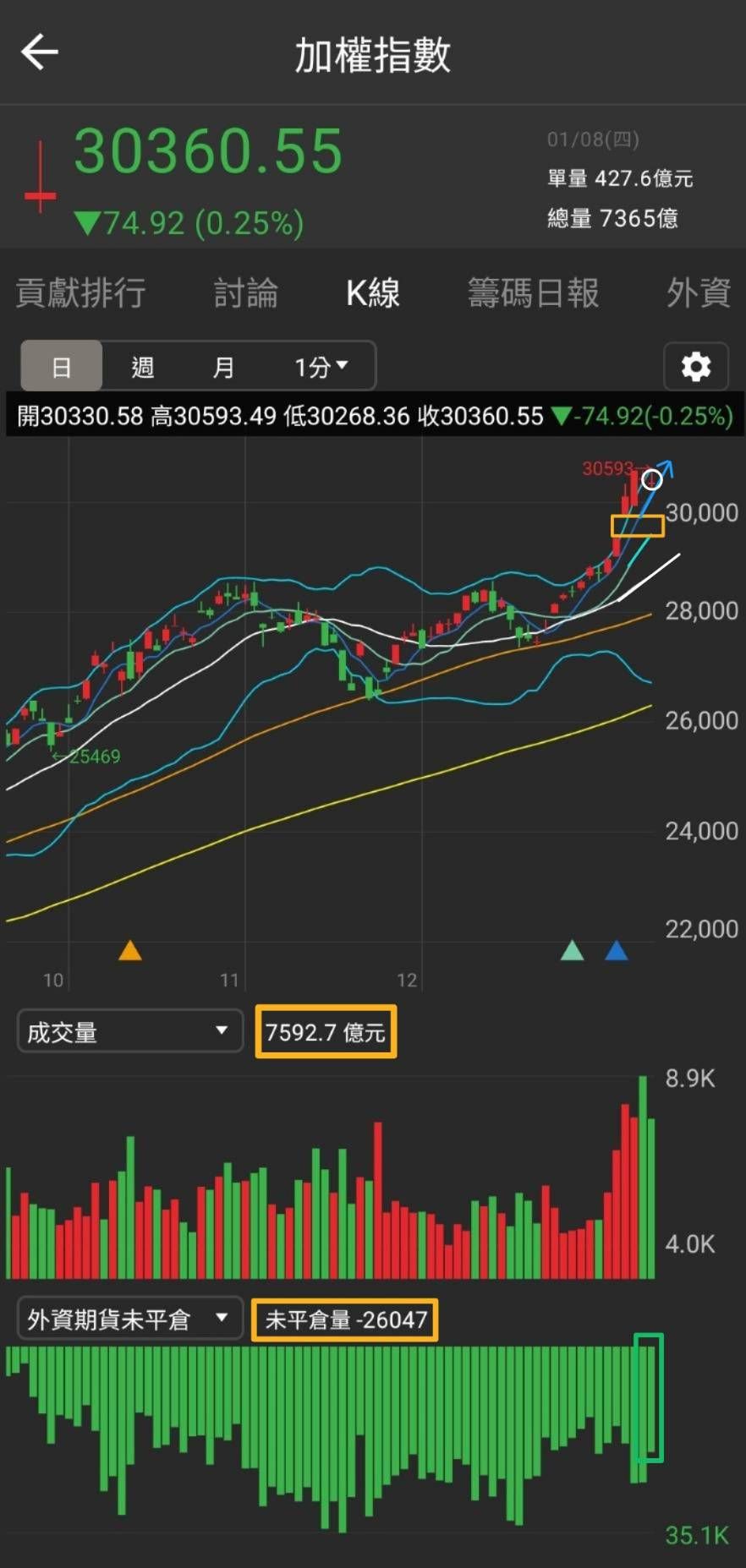Viewport: 746px width, 1568px height.
Task: Switch to the 籌碼日報 tab
Action: coord(534,292)
